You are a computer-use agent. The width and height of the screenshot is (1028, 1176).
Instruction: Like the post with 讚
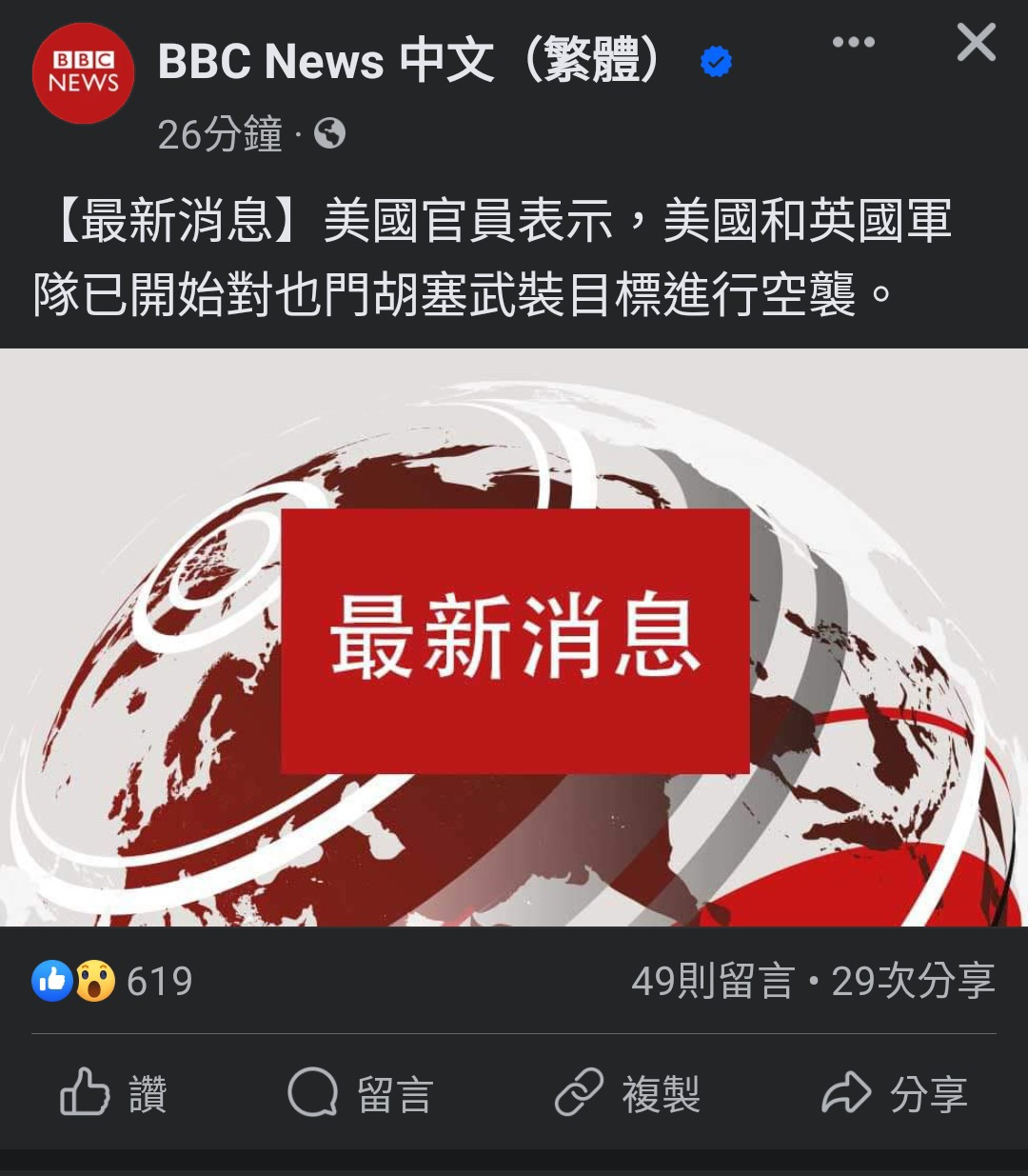(x=114, y=1093)
